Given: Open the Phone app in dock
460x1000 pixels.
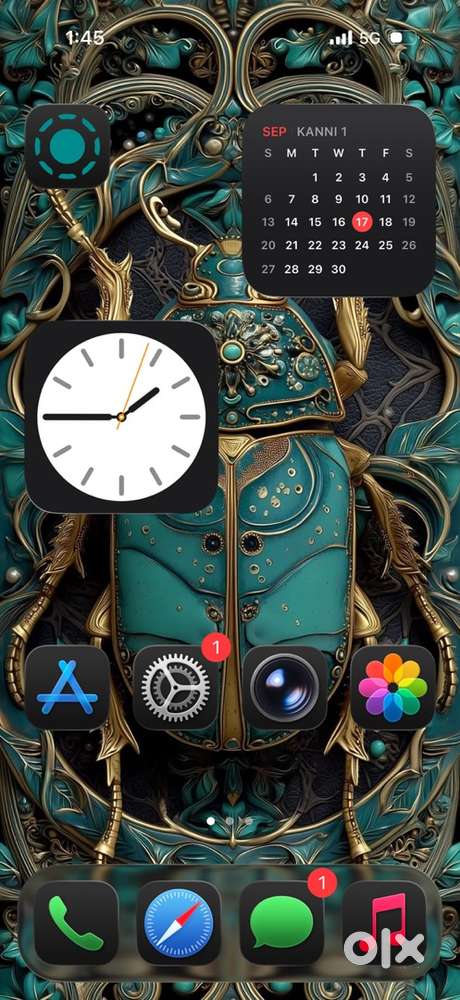Looking at the screenshot, I should [76, 922].
